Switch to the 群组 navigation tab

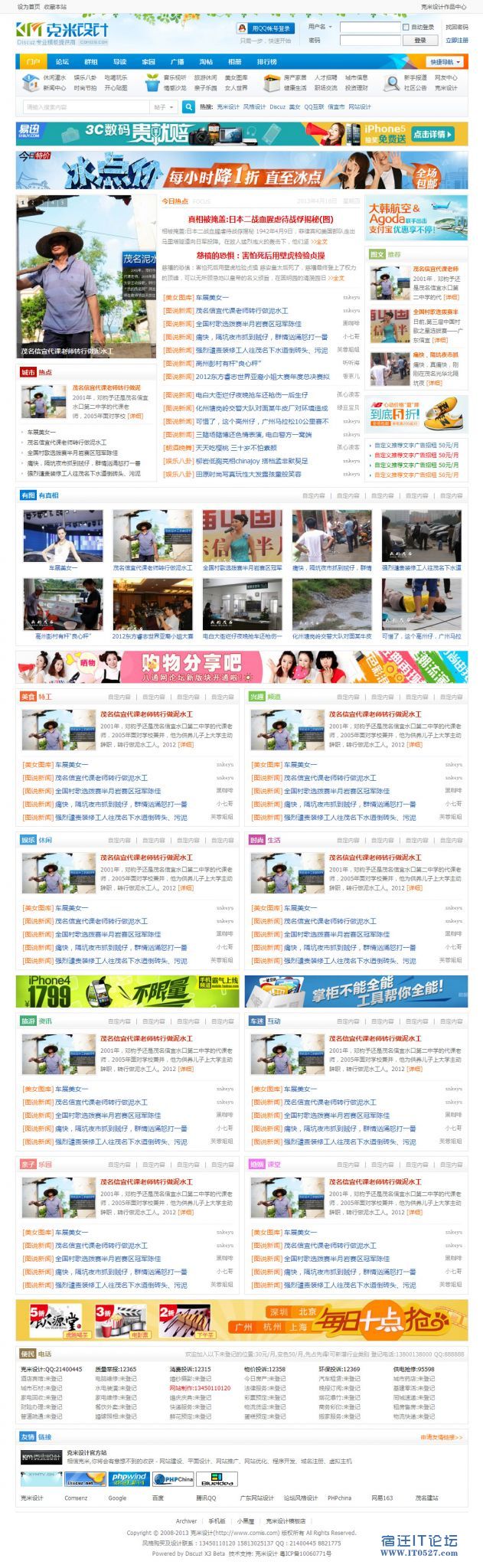click(91, 62)
